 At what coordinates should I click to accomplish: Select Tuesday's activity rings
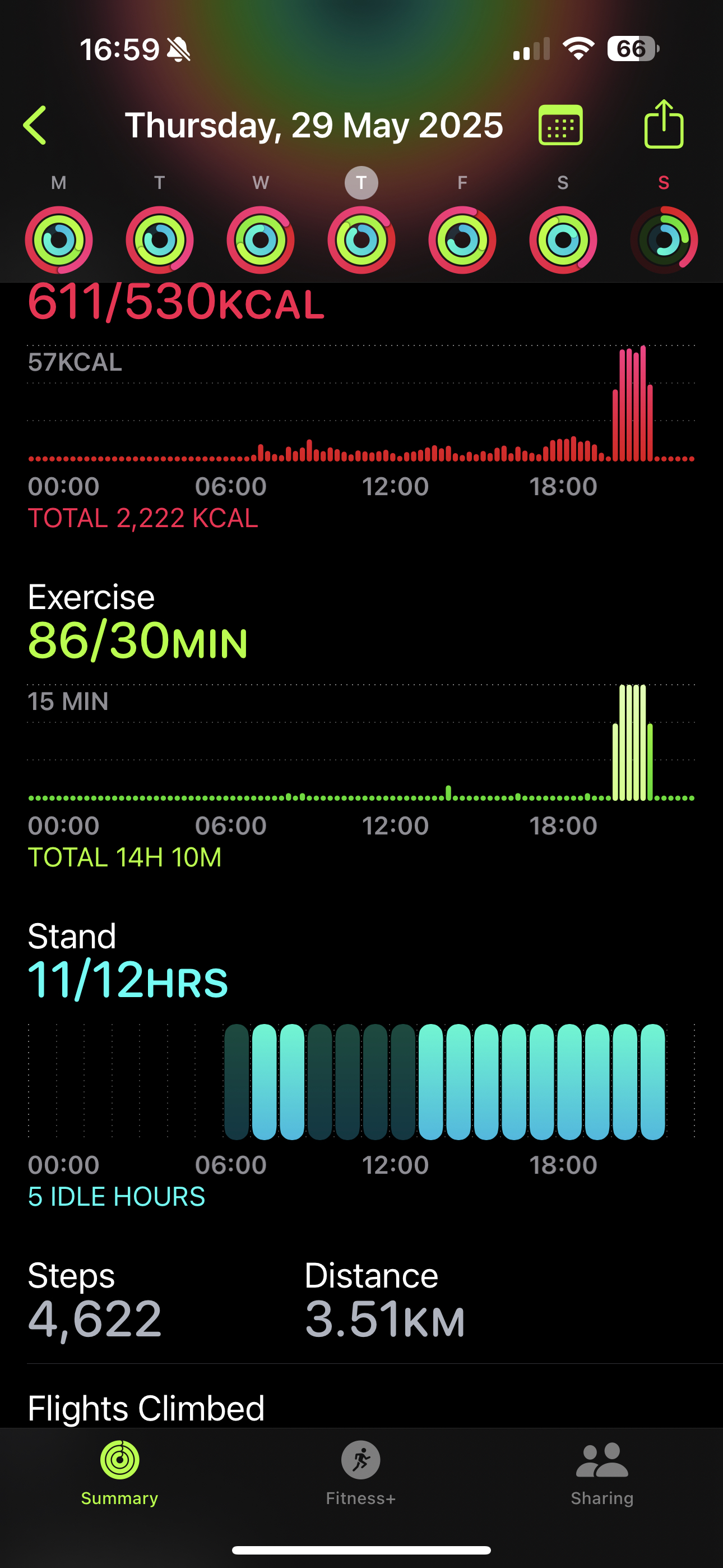click(159, 240)
